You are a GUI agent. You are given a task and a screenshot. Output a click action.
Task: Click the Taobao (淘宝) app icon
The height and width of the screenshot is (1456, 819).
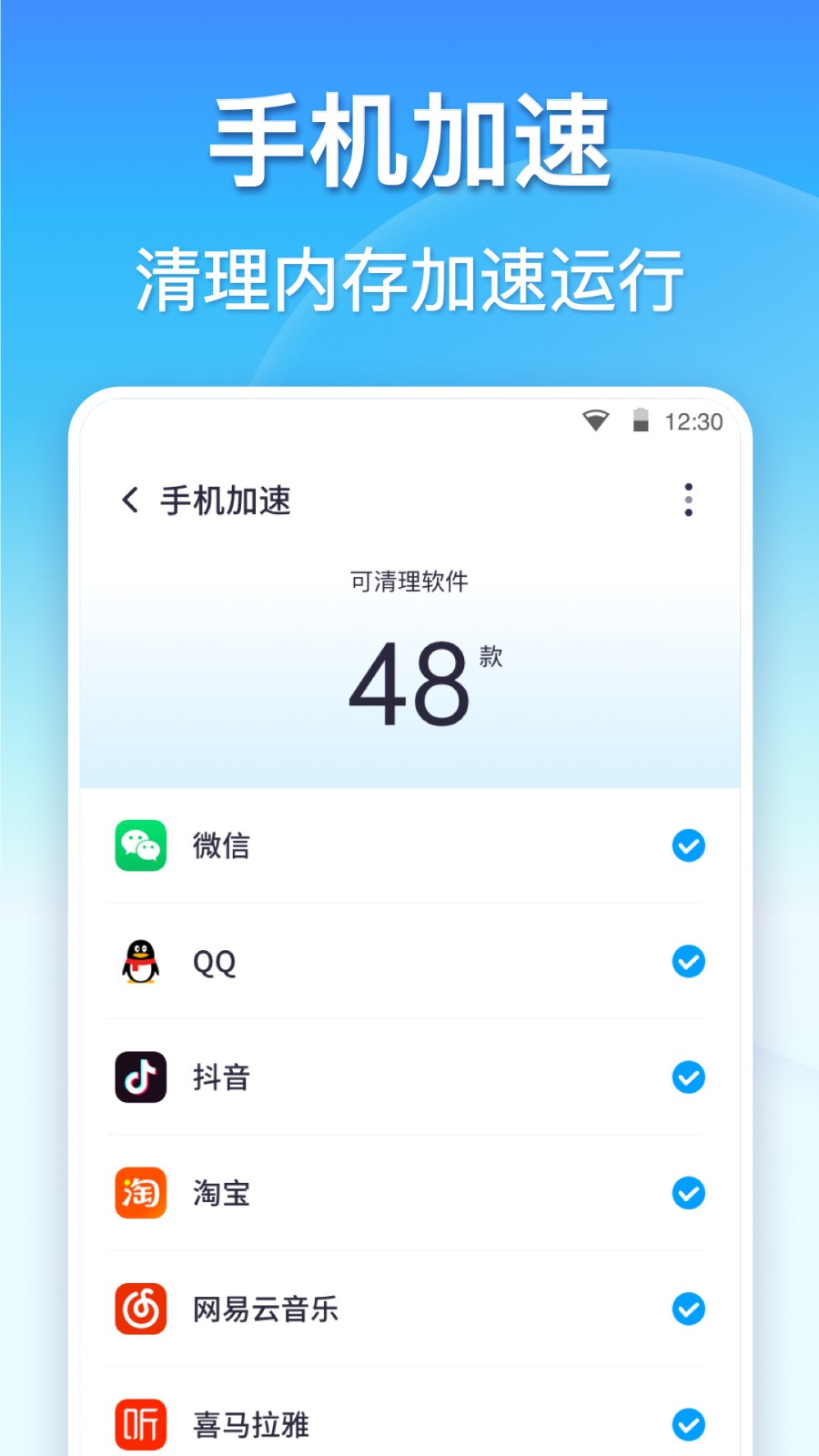click(x=141, y=1193)
